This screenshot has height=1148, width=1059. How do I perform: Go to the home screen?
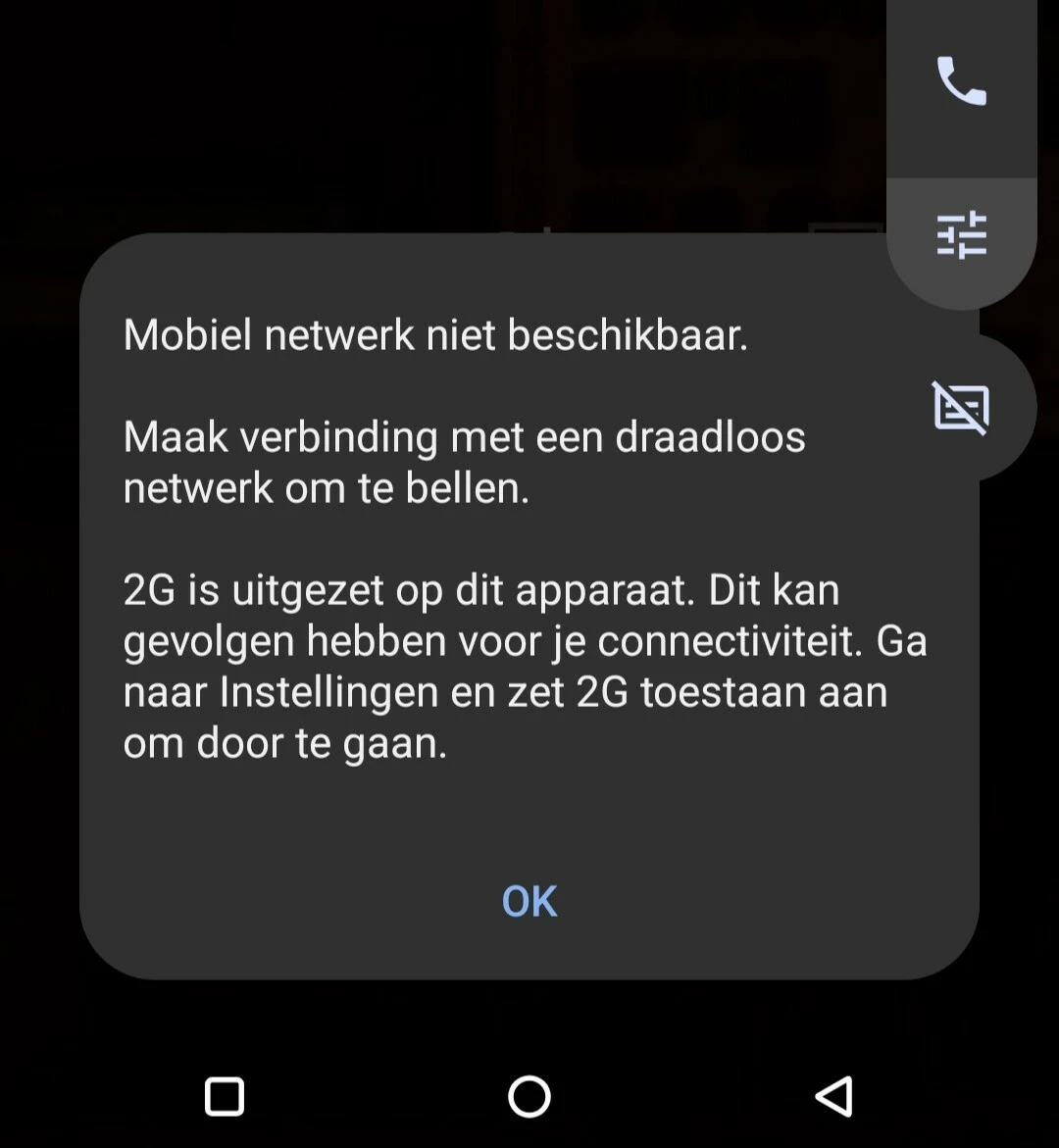pyautogui.click(x=529, y=1096)
